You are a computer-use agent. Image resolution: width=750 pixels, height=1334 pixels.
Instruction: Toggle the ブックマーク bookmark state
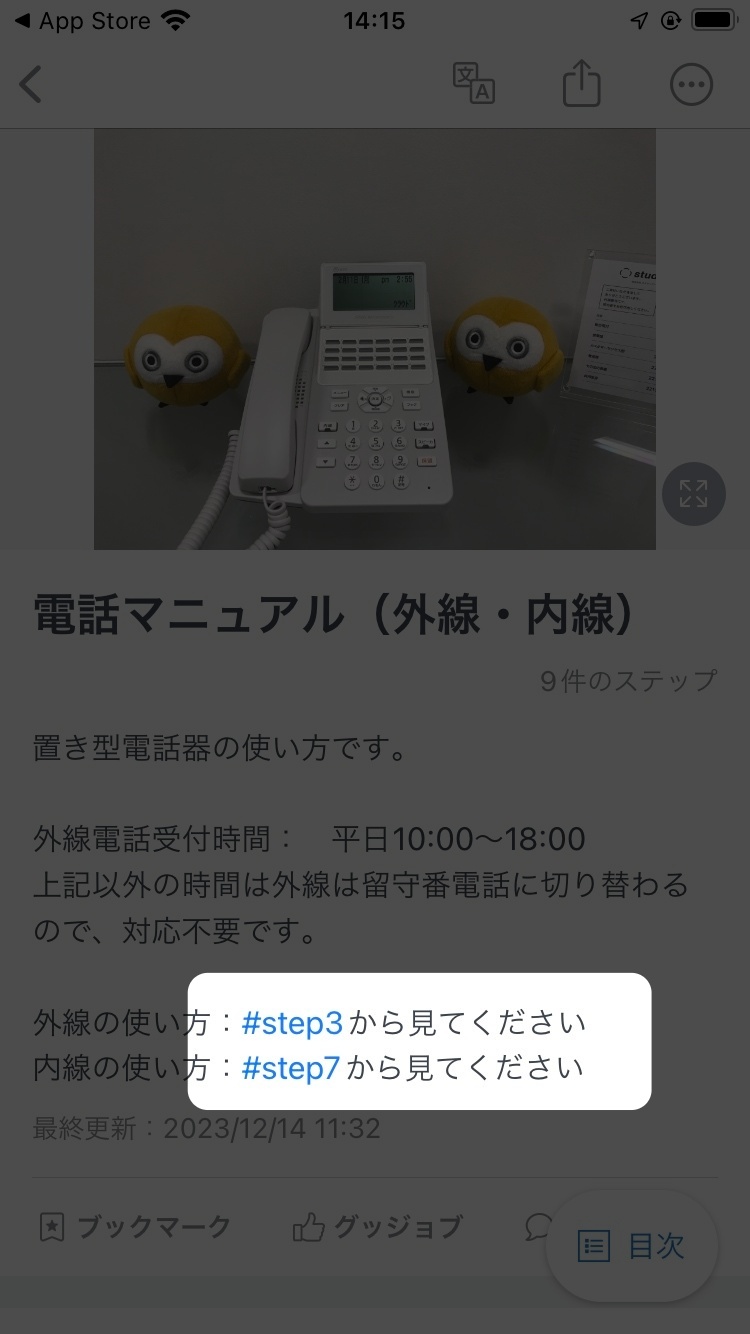[x=135, y=1226]
